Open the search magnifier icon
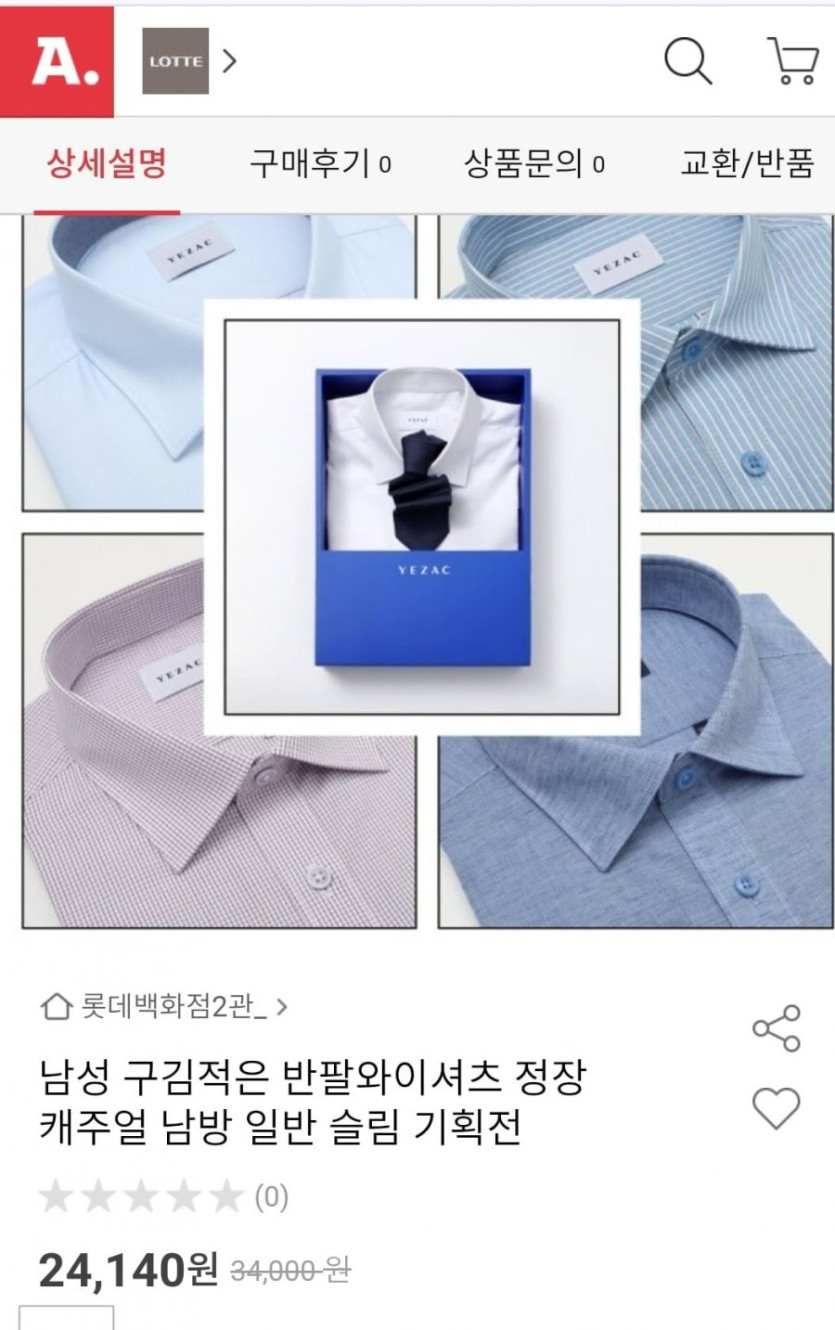Image resolution: width=835 pixels, height=1330 pixels. [688, 61]
